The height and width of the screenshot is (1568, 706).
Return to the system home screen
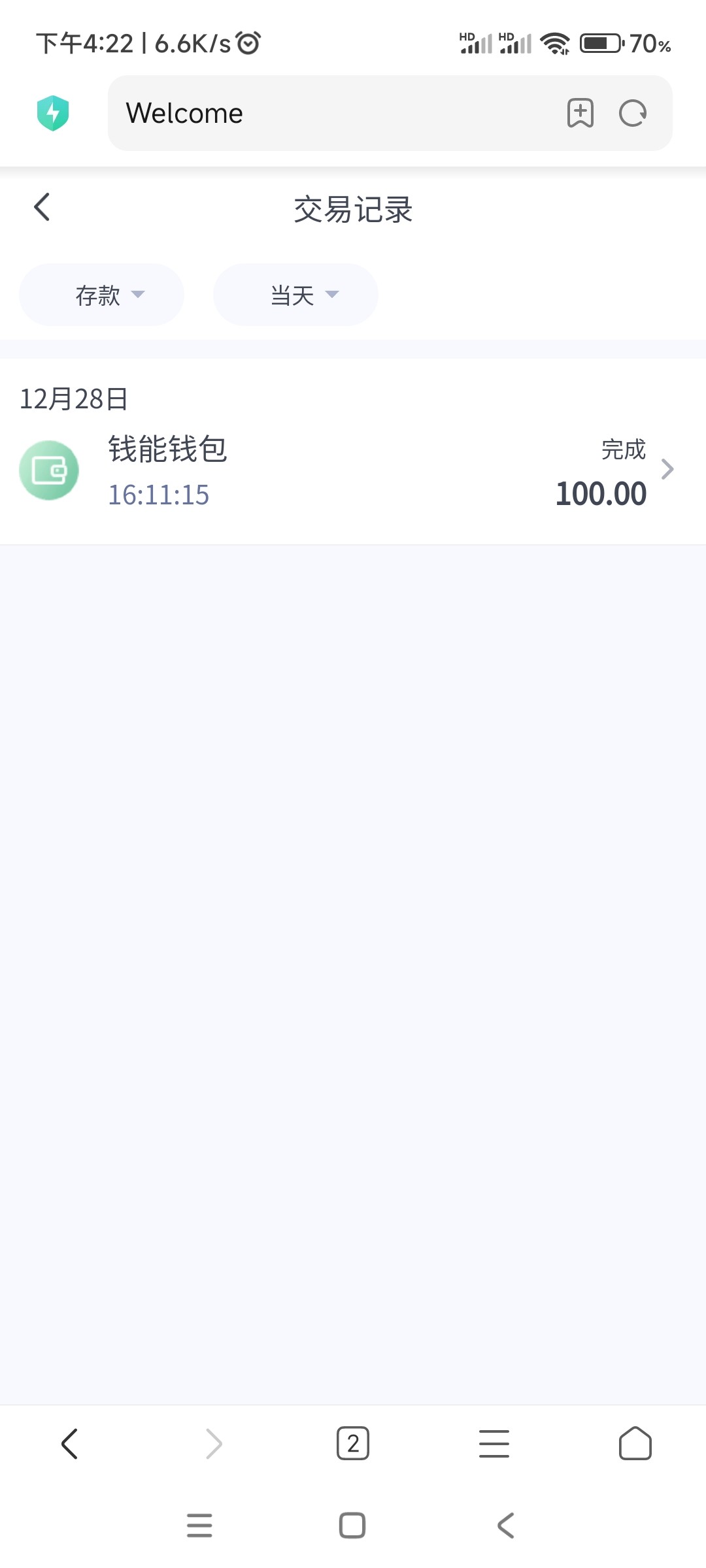tap(352, 1526)
